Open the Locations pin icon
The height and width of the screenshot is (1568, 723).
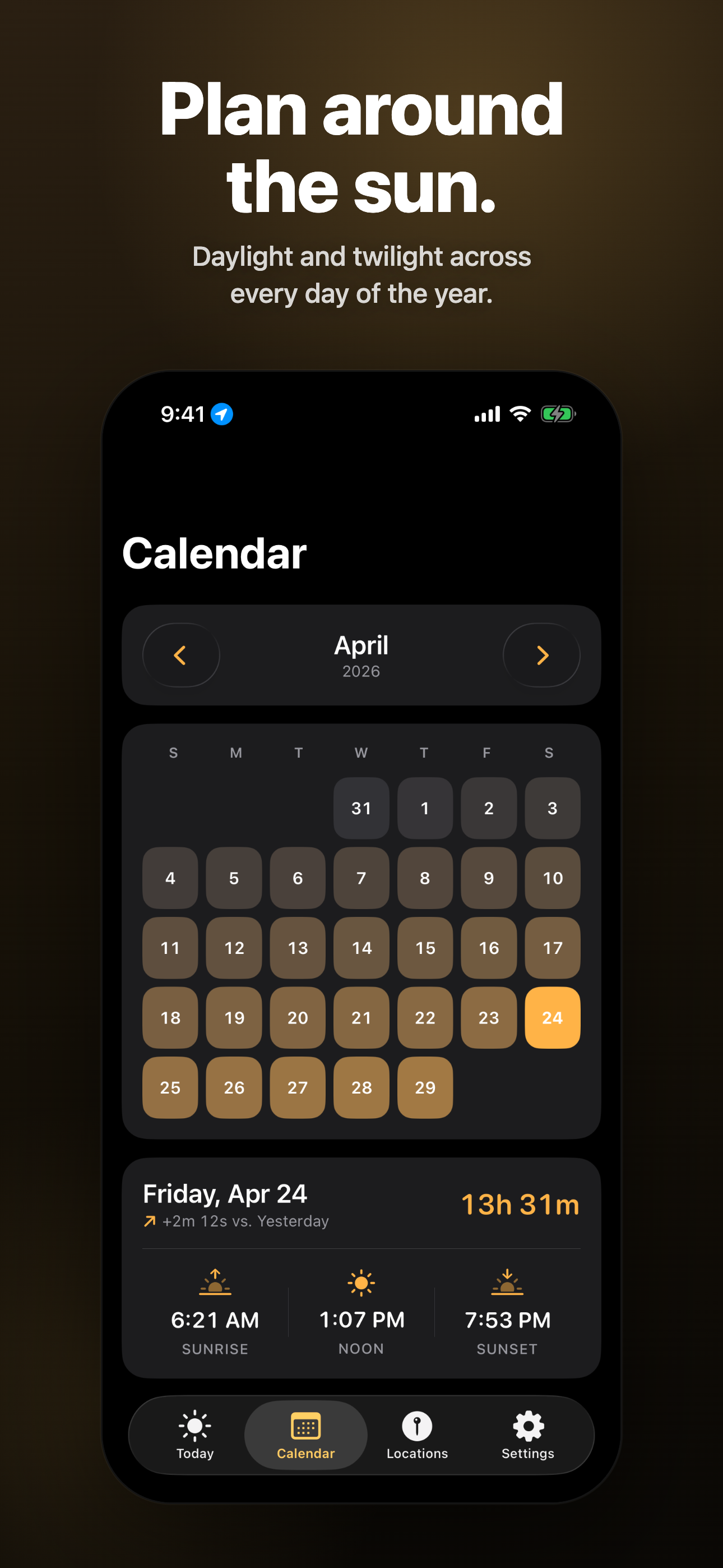pyautogui.click(x=416, y=1426)
